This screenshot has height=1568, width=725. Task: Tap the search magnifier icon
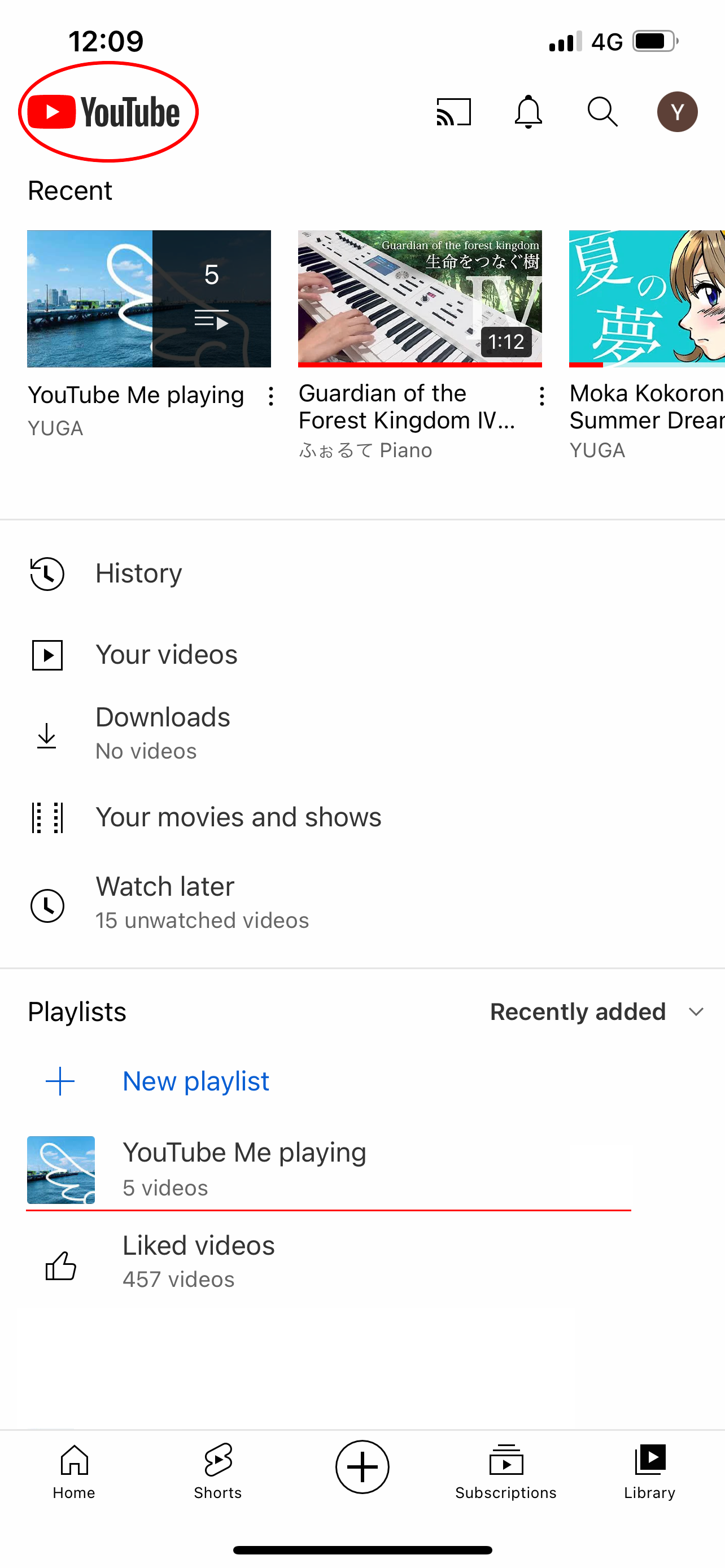point(602,112)
